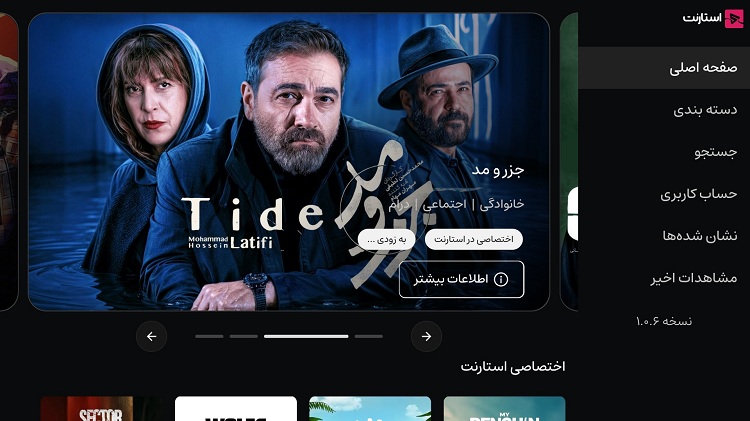Open the Sector thumbnail in exclusives row
Viewport: 750px width, 421px height.
pos(100,409)
